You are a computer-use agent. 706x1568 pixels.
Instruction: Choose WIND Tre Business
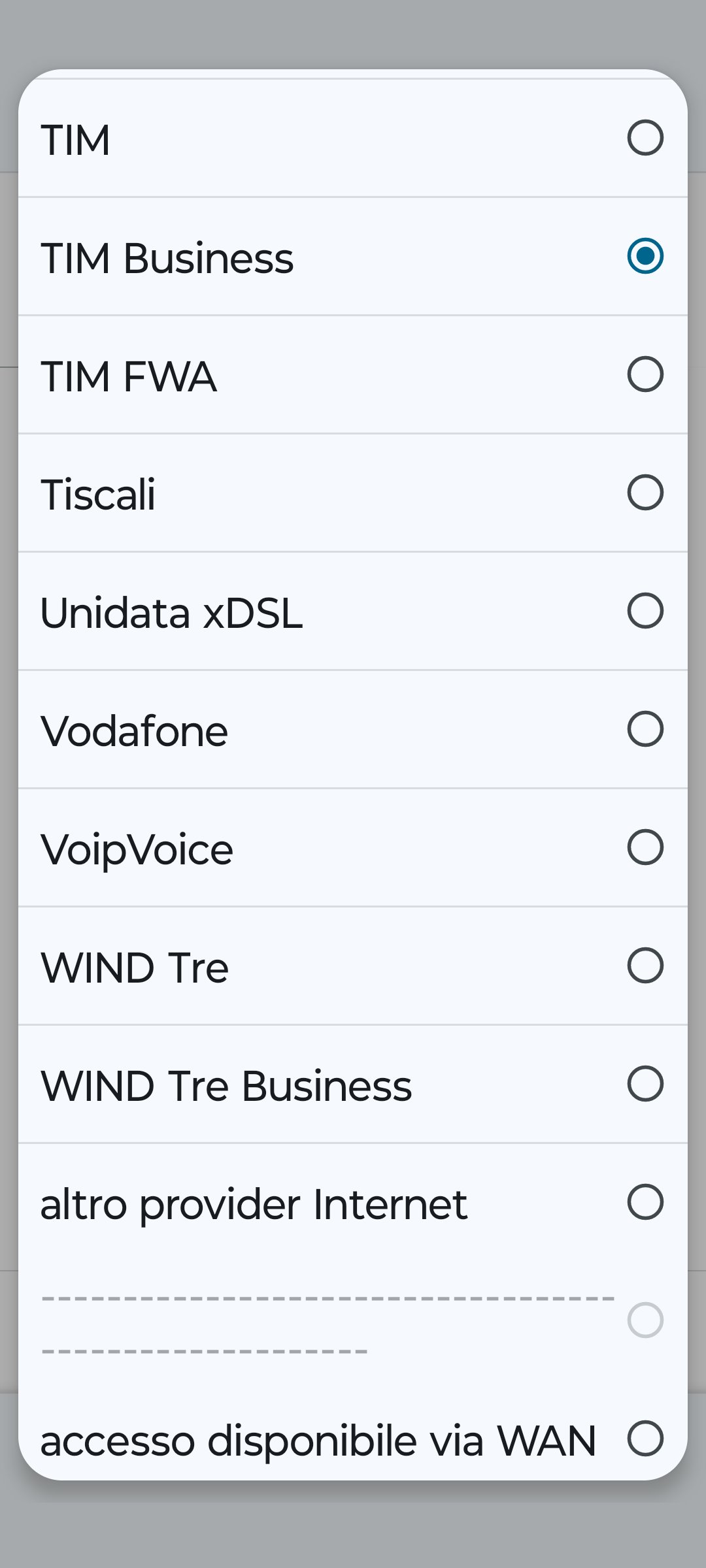tap(353, 1085)
